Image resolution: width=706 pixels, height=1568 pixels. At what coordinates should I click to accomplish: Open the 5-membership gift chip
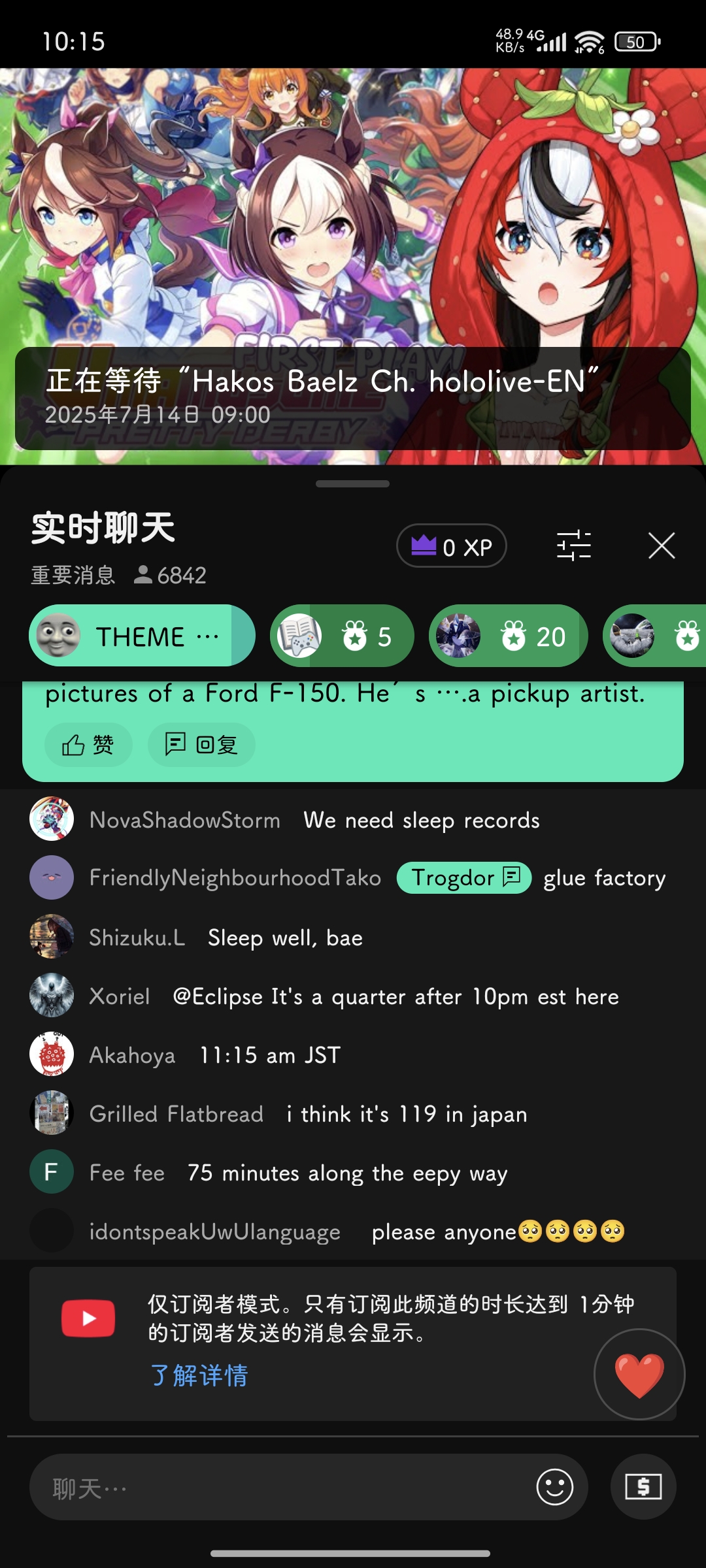click(x=342, y=636)
